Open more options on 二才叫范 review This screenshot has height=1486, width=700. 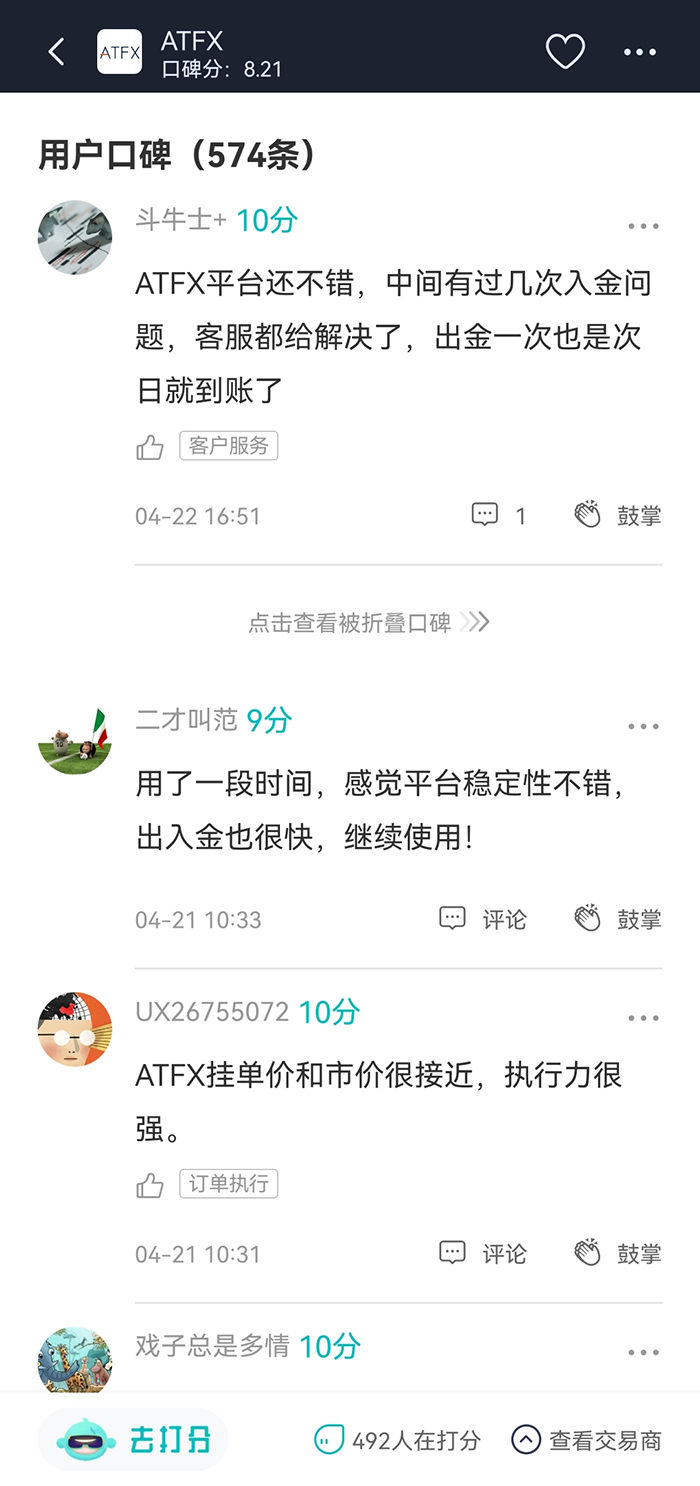643,727
